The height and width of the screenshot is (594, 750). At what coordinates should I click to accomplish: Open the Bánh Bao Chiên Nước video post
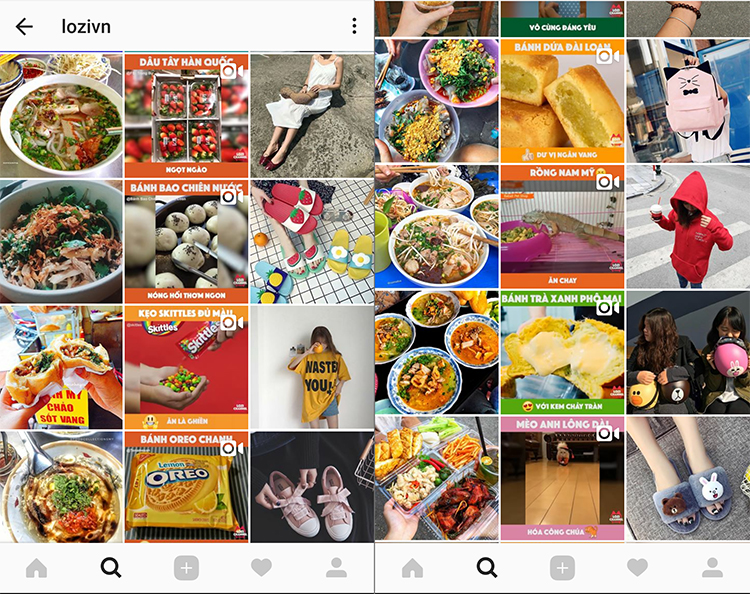186,240
